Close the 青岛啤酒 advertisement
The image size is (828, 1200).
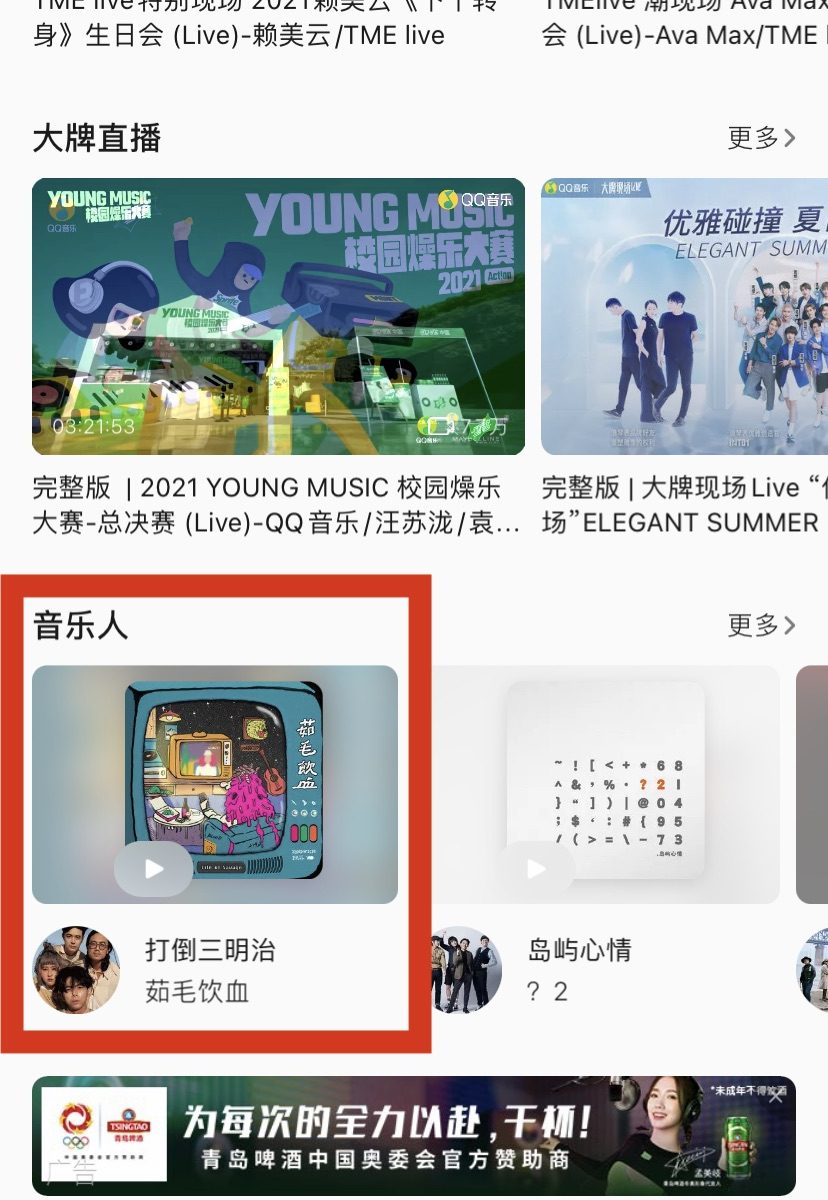776,1097
